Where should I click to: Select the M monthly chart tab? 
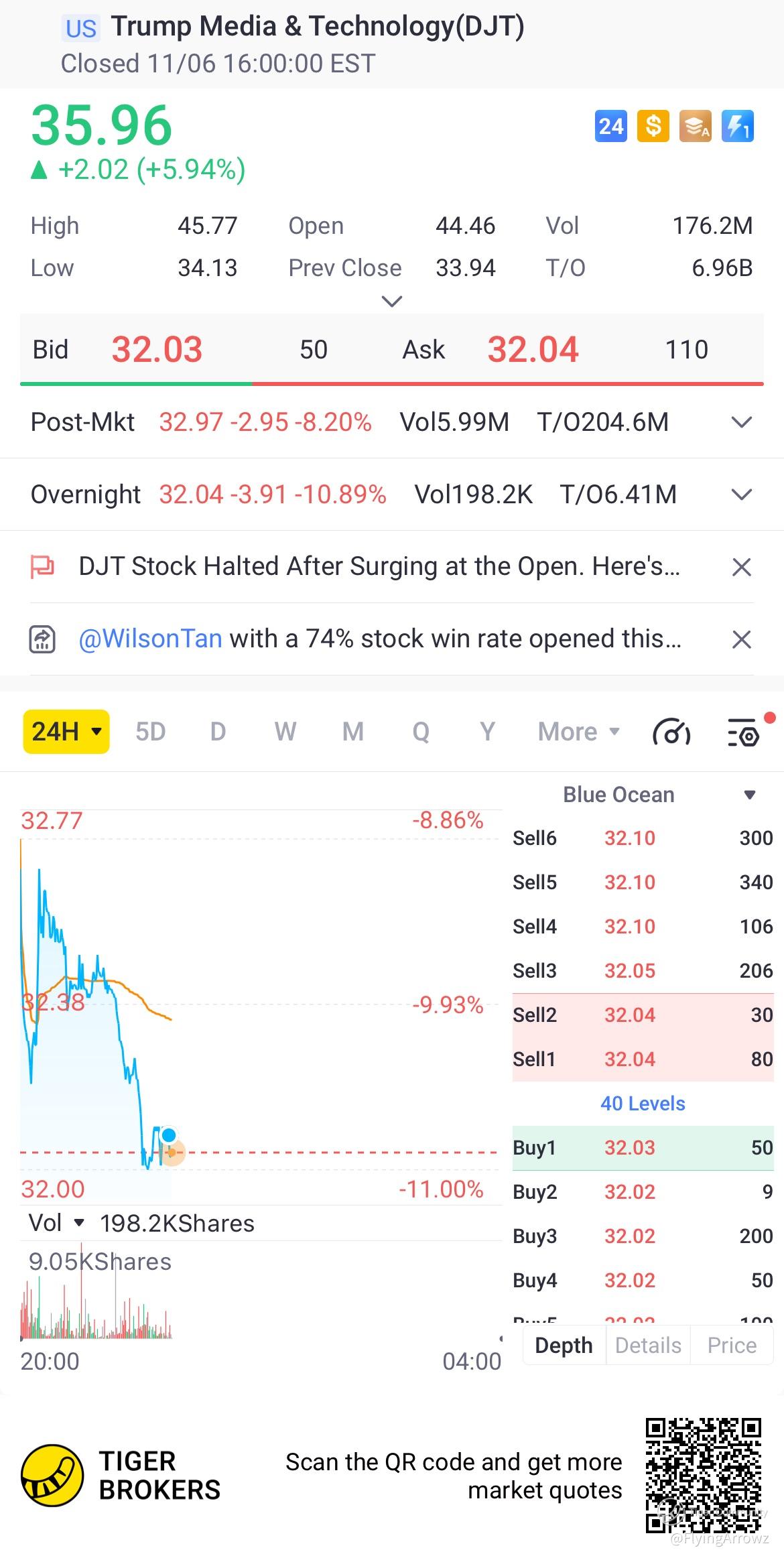[x=353, y=732]
